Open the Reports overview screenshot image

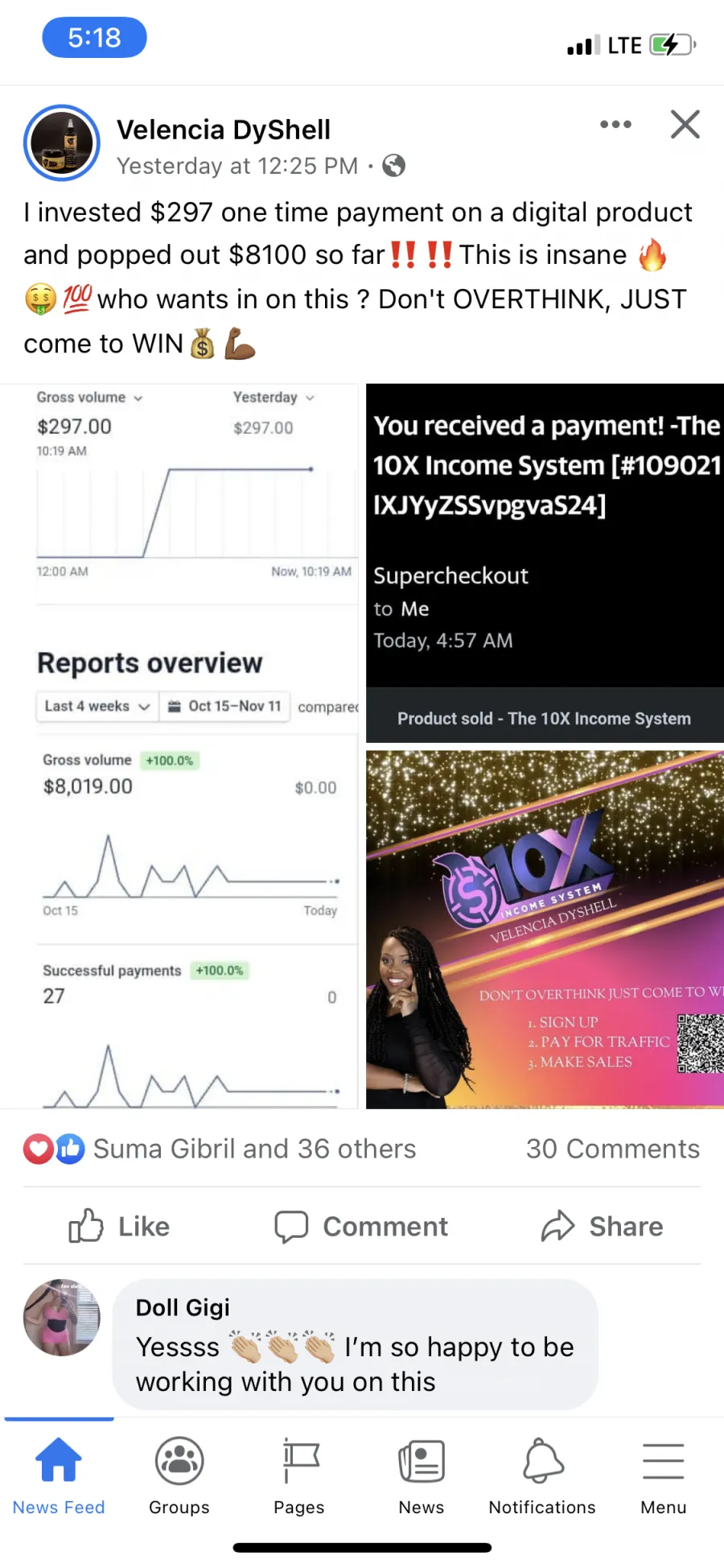click(179, 746)
